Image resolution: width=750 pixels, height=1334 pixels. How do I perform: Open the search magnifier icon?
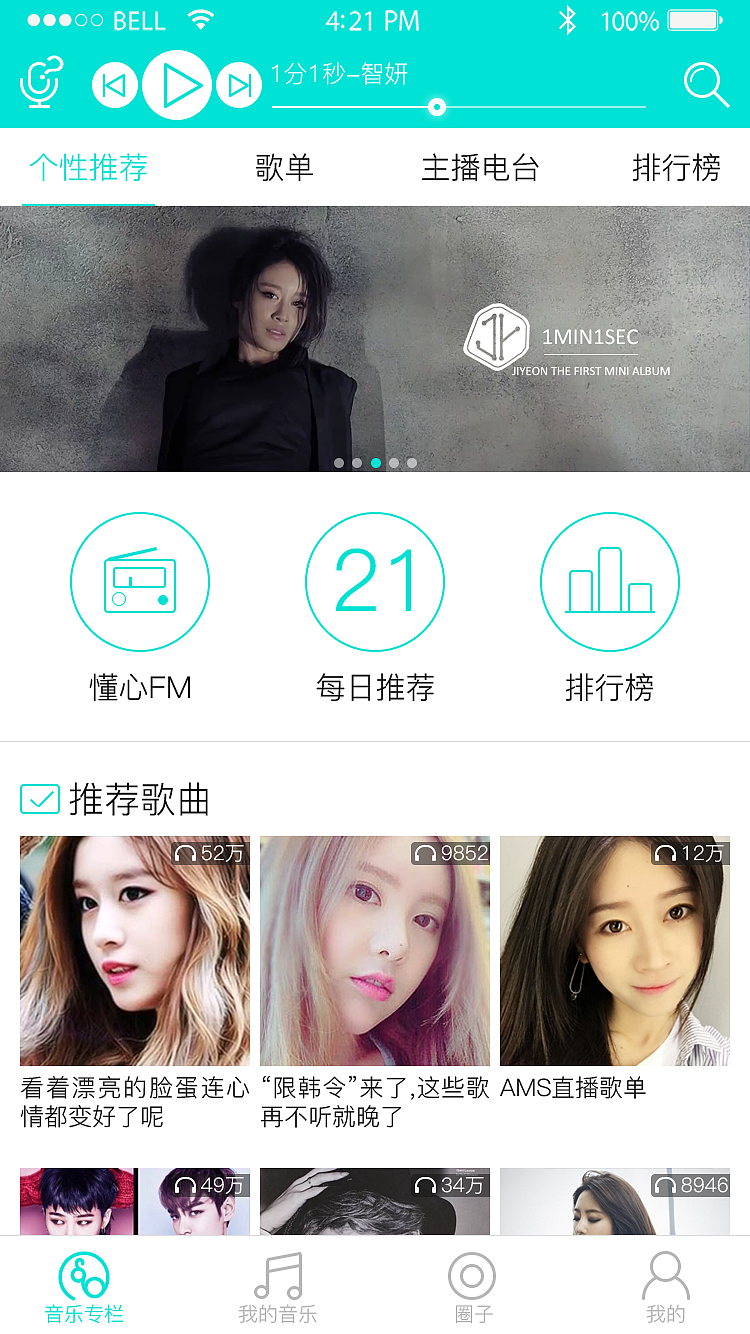tap(706, 85)
